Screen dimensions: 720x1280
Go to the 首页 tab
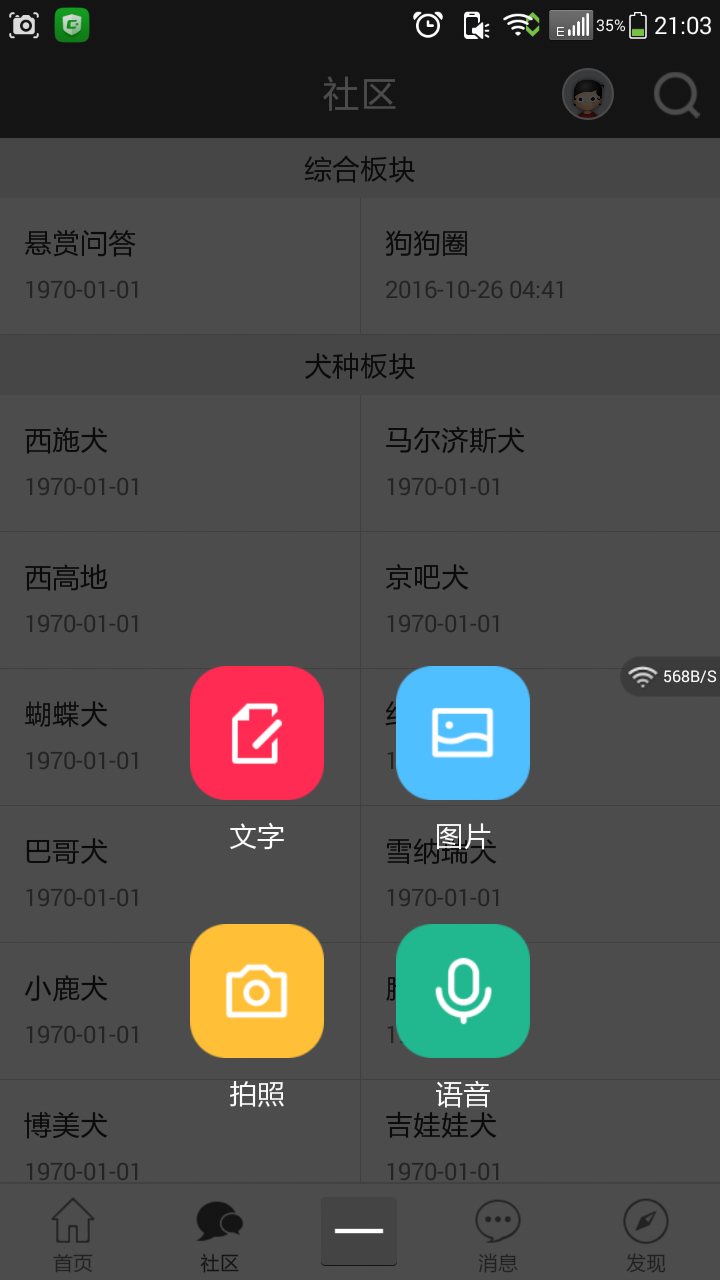73,1235
